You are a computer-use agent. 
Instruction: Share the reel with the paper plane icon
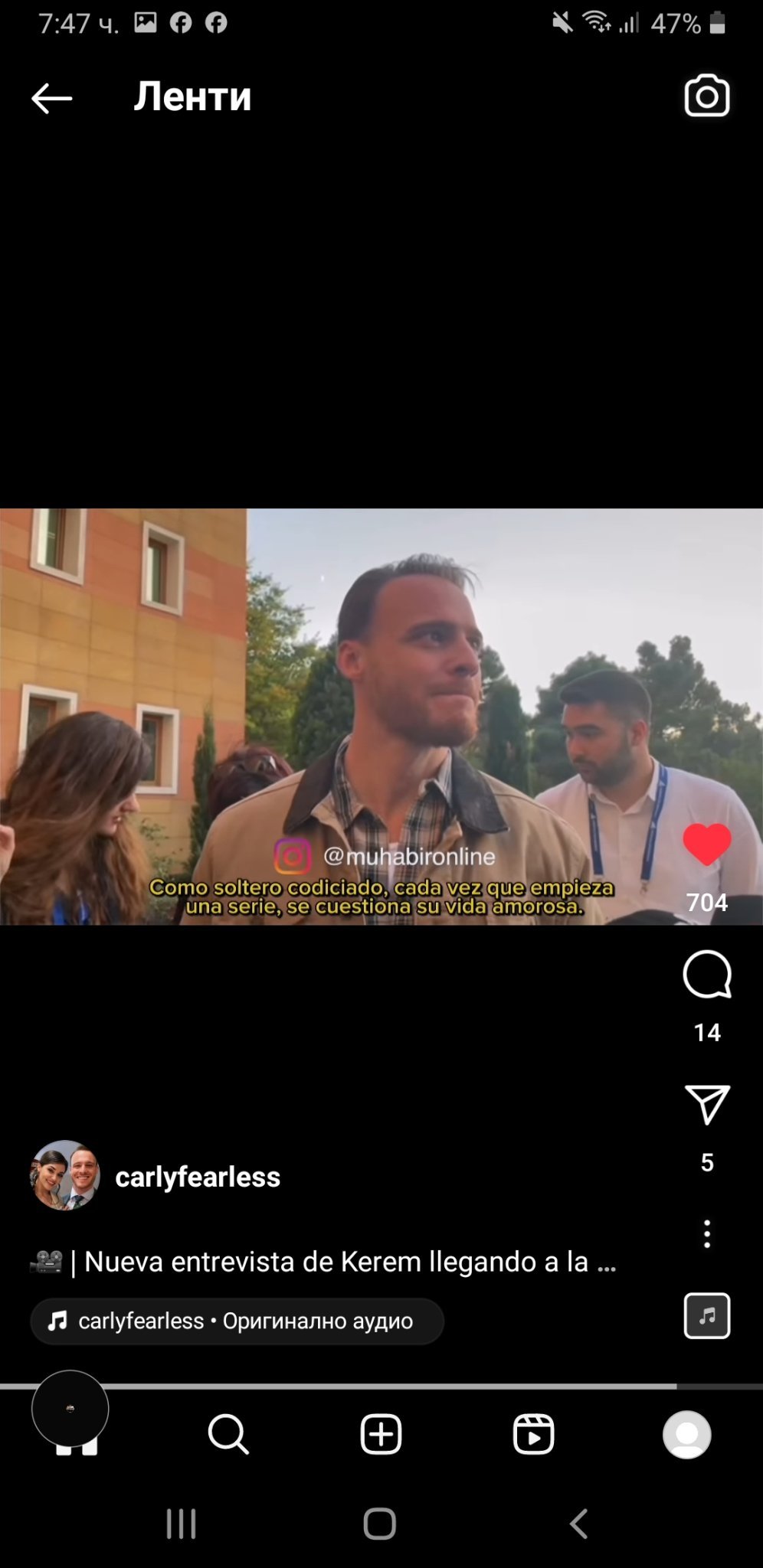coord(706,1104)
